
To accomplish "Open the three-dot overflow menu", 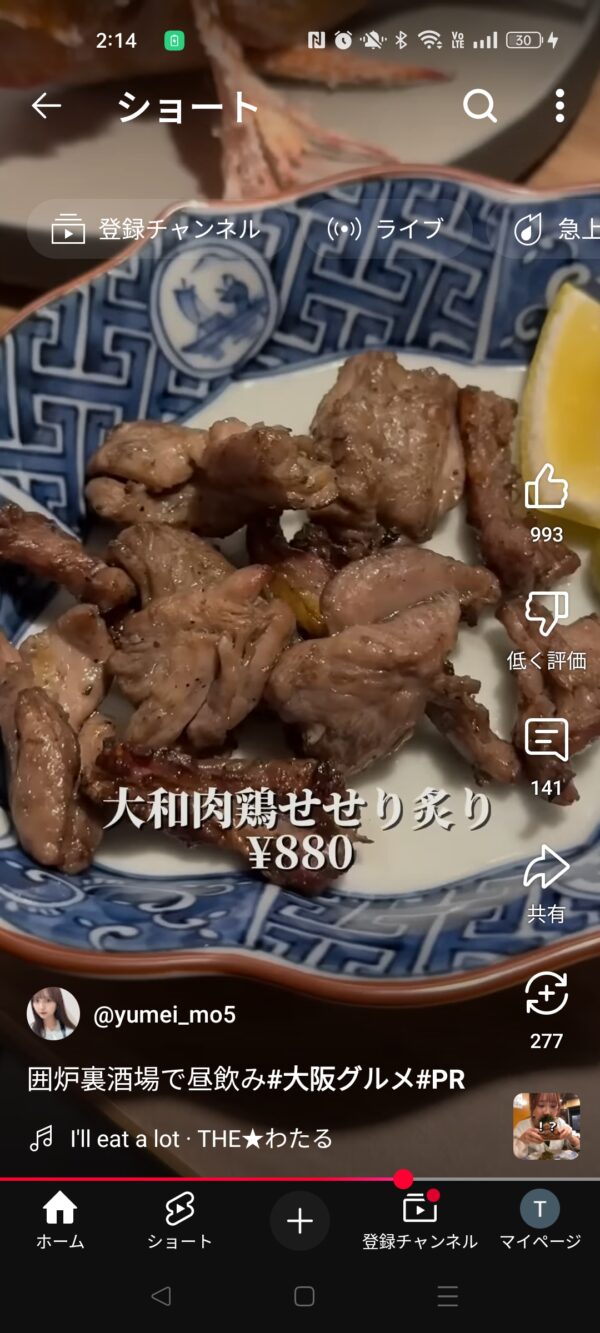I will click(x=559, y=106).
